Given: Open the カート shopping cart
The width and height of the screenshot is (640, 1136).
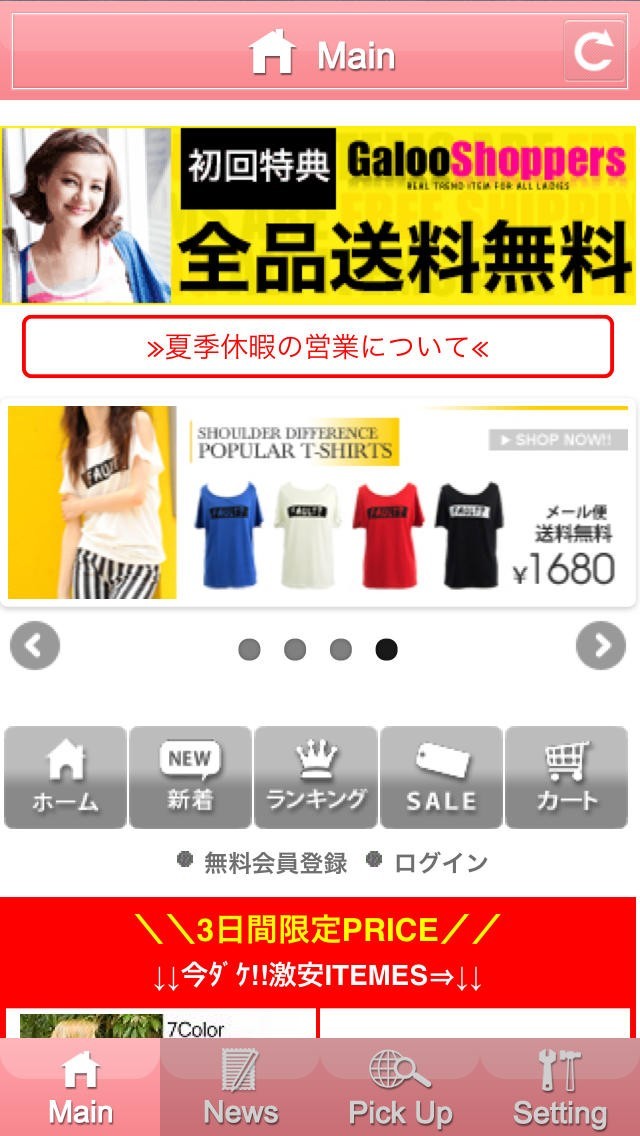Looking at the screenshot, I should (567, 777).
